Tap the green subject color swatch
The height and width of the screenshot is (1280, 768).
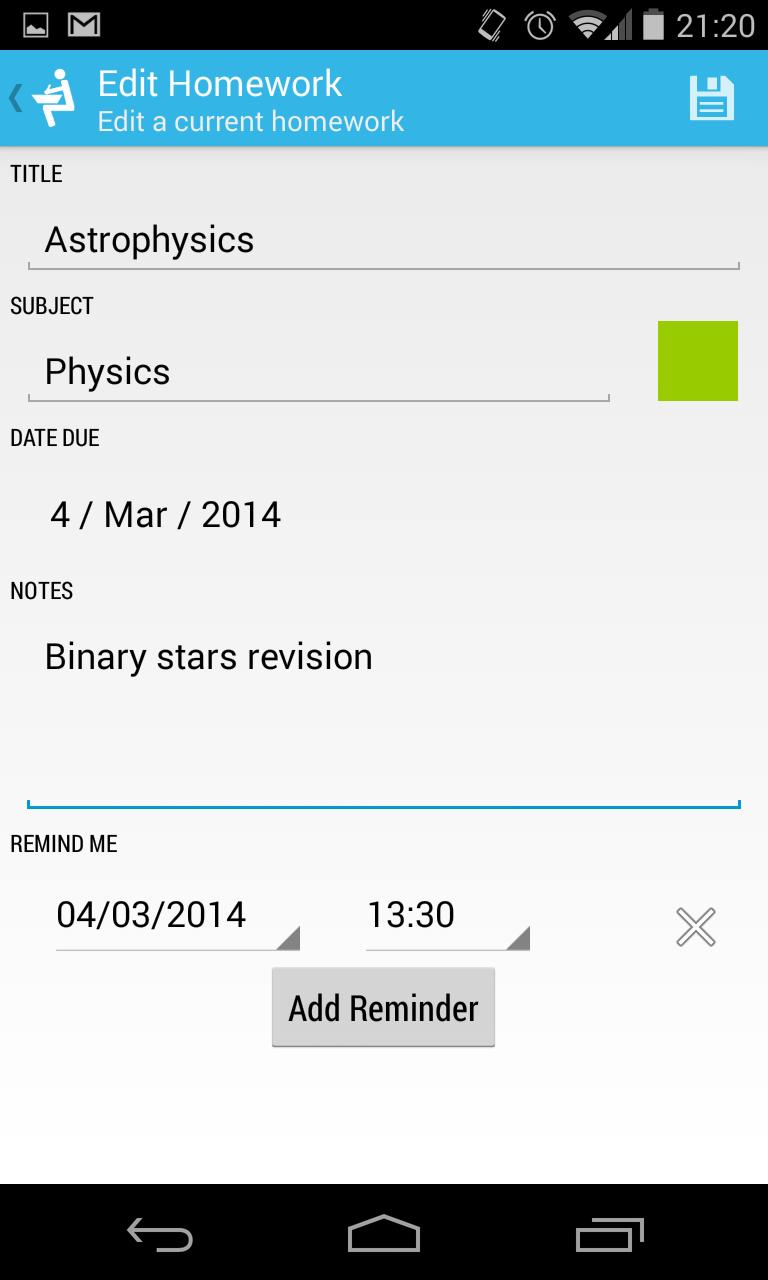point(697,360)
